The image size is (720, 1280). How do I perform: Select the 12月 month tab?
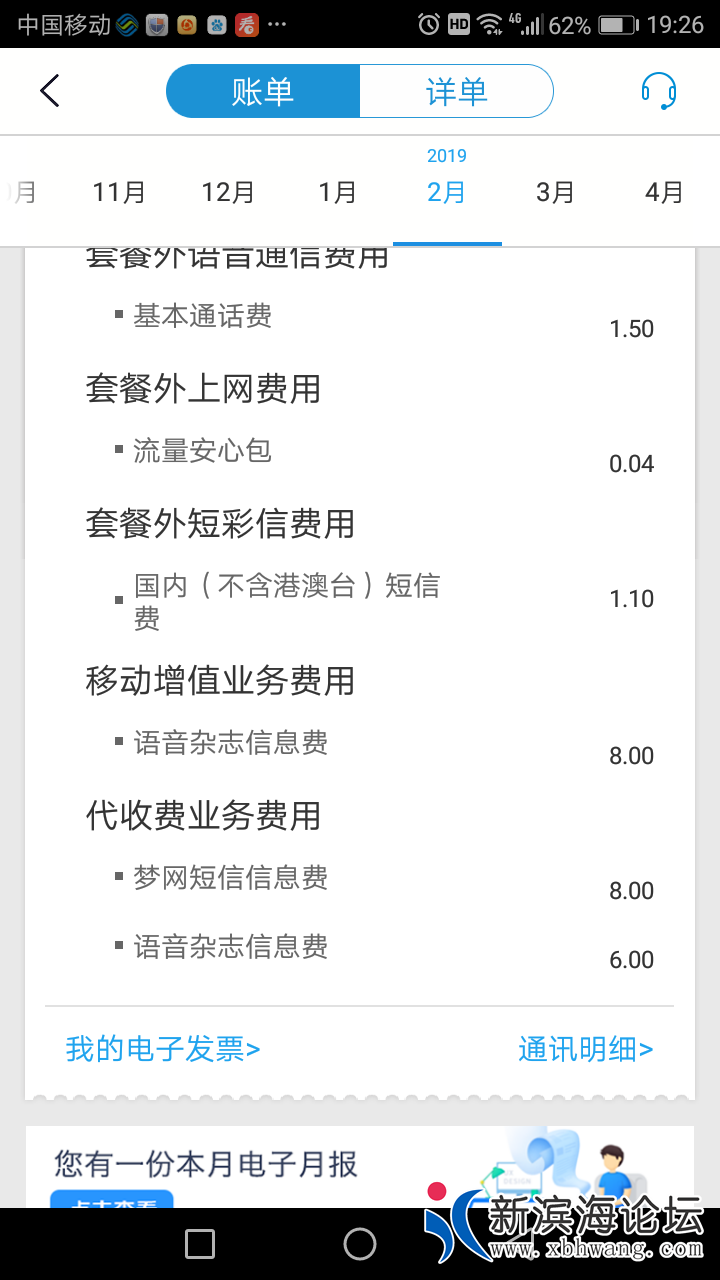click(228, 192)
